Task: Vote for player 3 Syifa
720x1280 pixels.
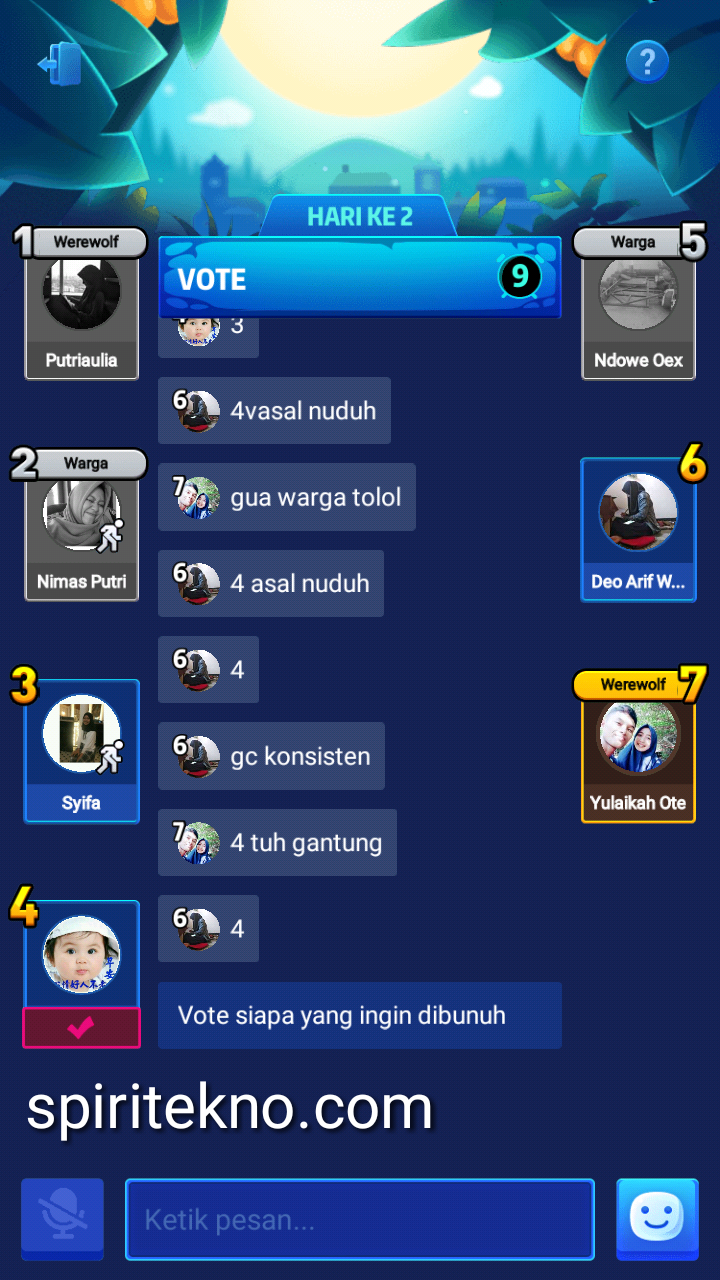Action: coord(81,751)
